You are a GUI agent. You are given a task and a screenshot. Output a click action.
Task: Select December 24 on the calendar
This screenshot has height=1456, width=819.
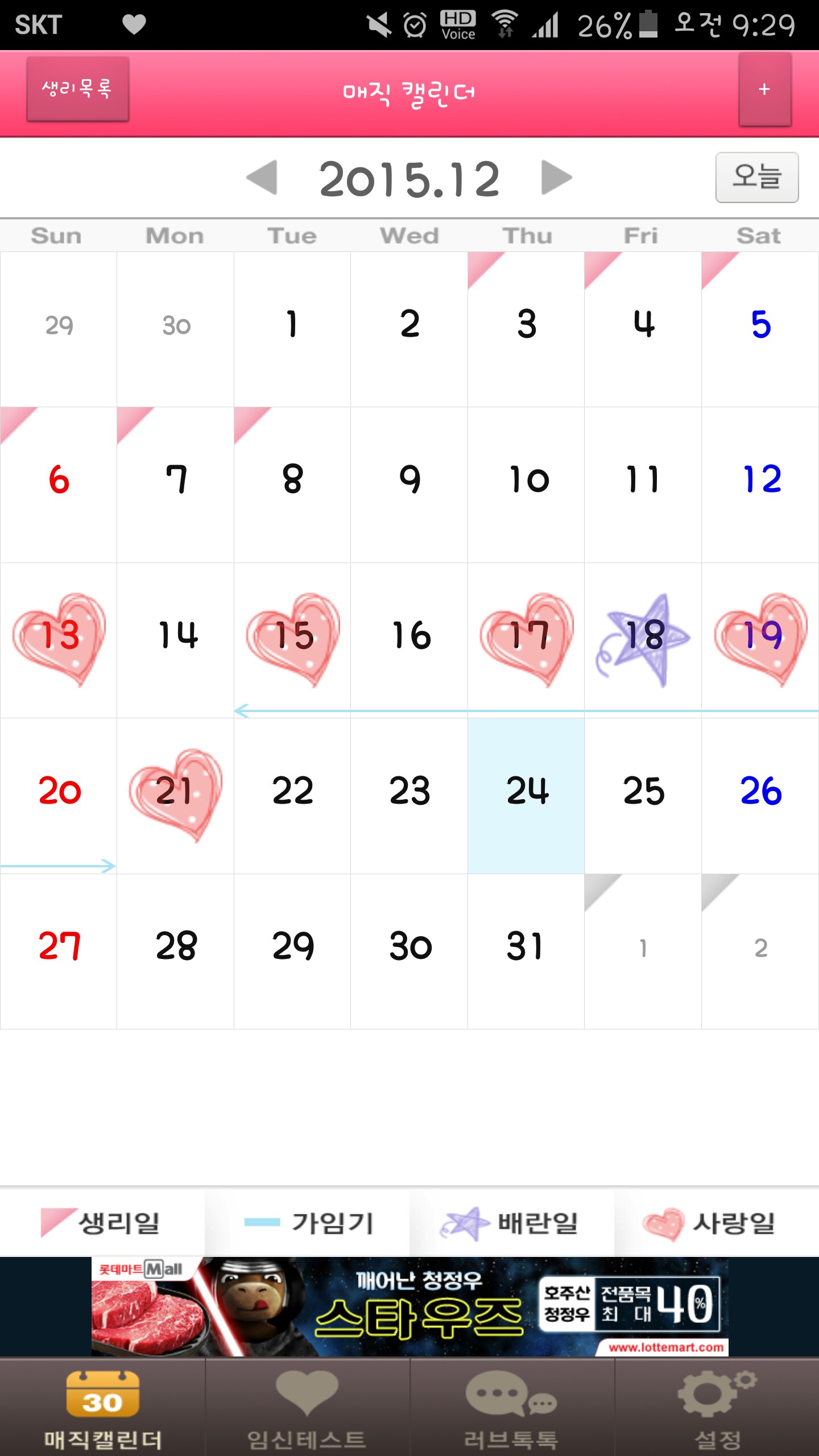(526, 795)
